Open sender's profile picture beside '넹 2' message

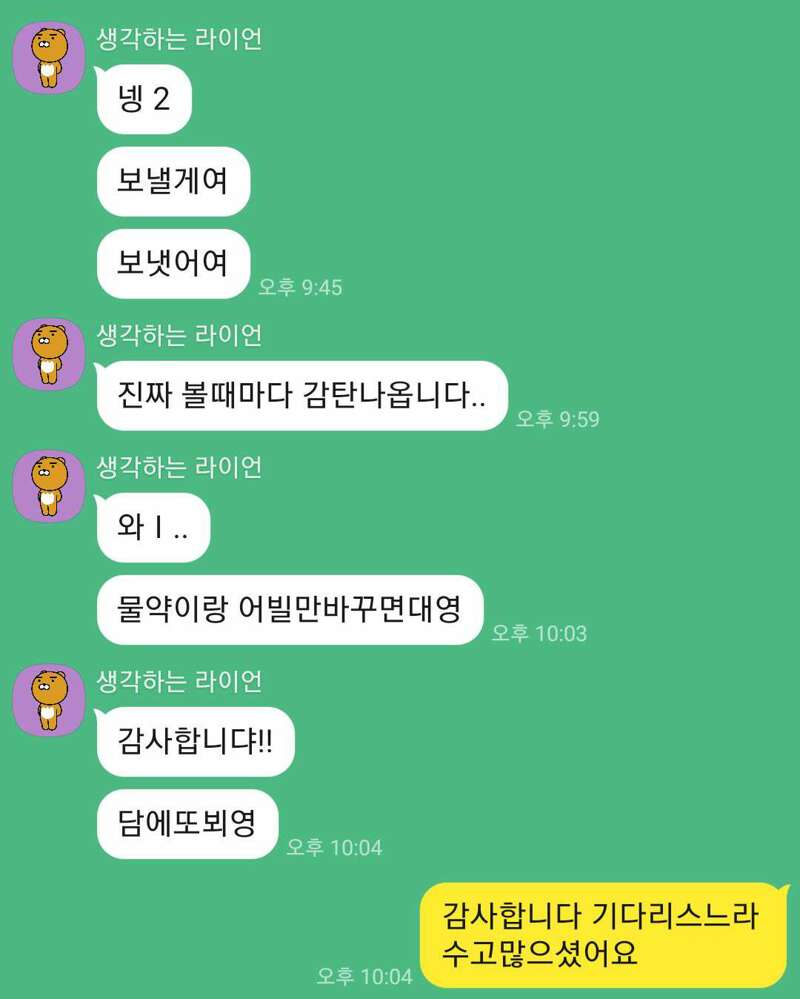[x=48, y=58]
